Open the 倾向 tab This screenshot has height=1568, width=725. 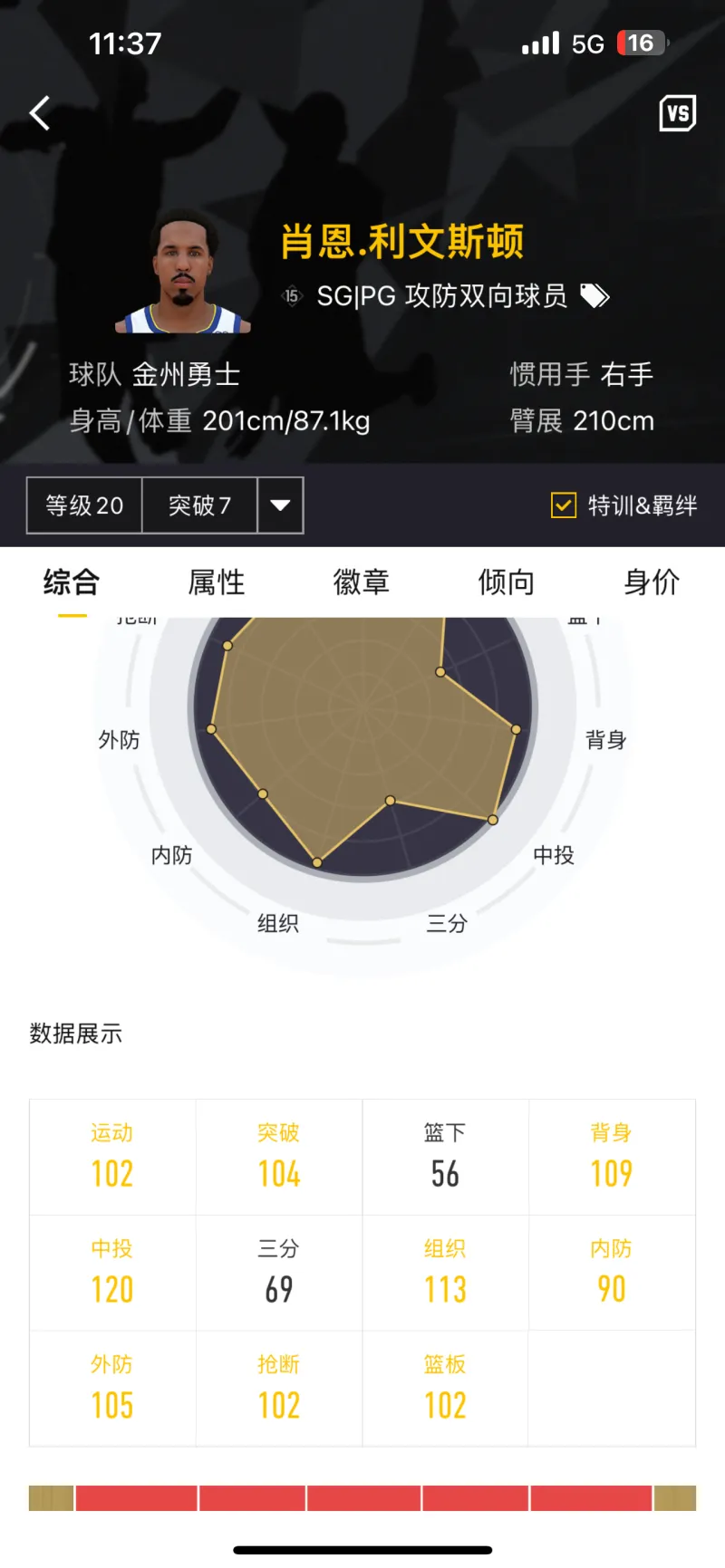(x=507, y=582)
